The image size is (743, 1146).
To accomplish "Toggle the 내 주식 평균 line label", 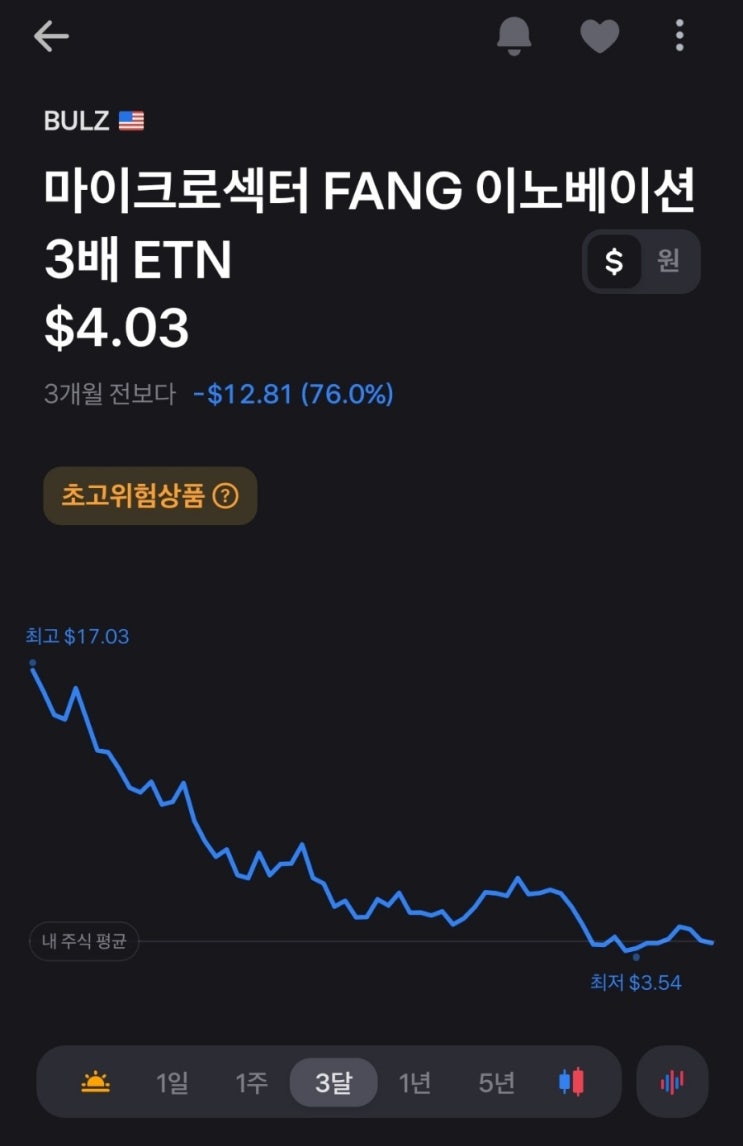I will pyautogui.click(x=84, y=941).
